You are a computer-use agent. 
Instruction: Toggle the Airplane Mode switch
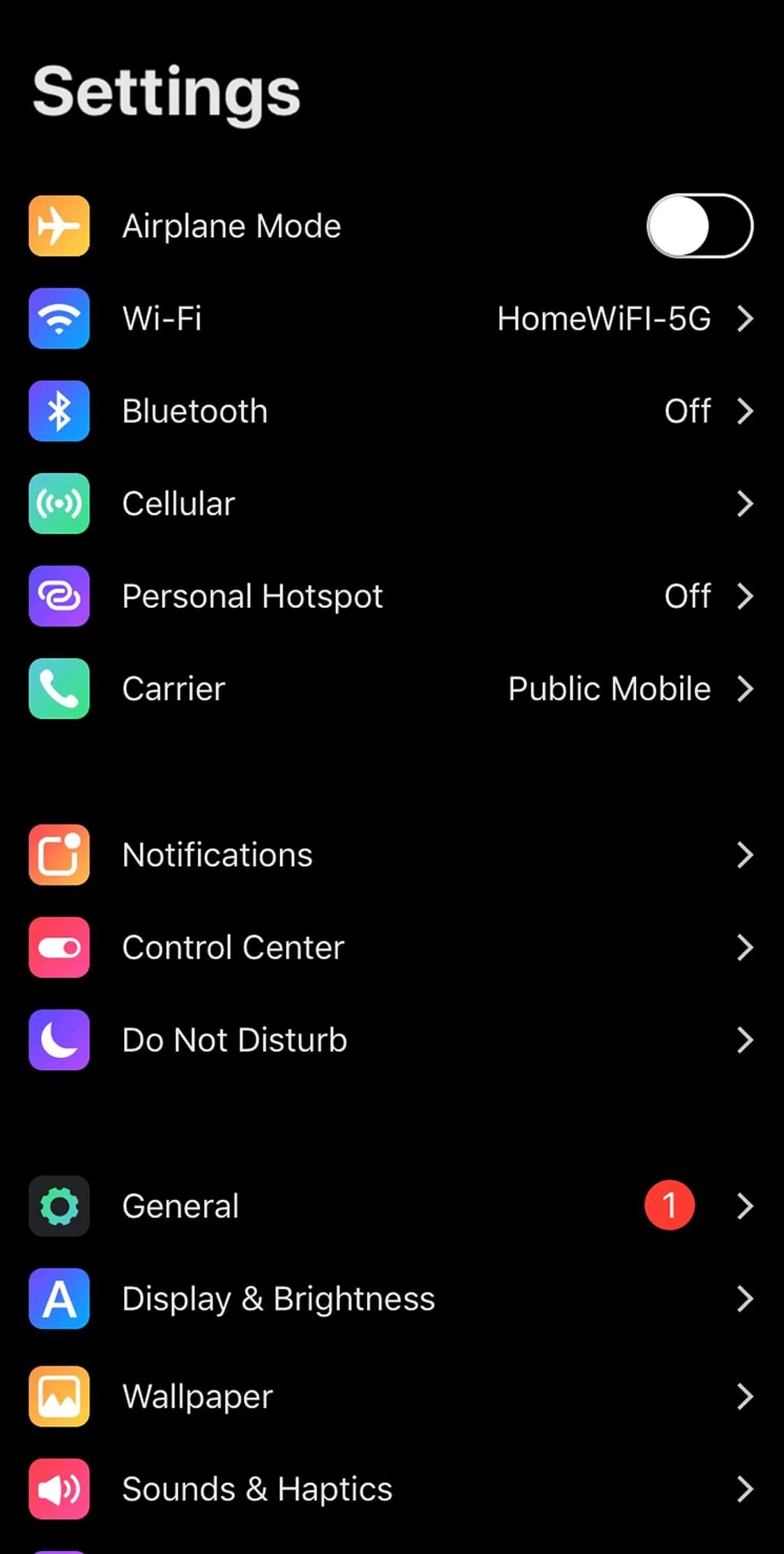pyautogui.click(x=700, y=226)
